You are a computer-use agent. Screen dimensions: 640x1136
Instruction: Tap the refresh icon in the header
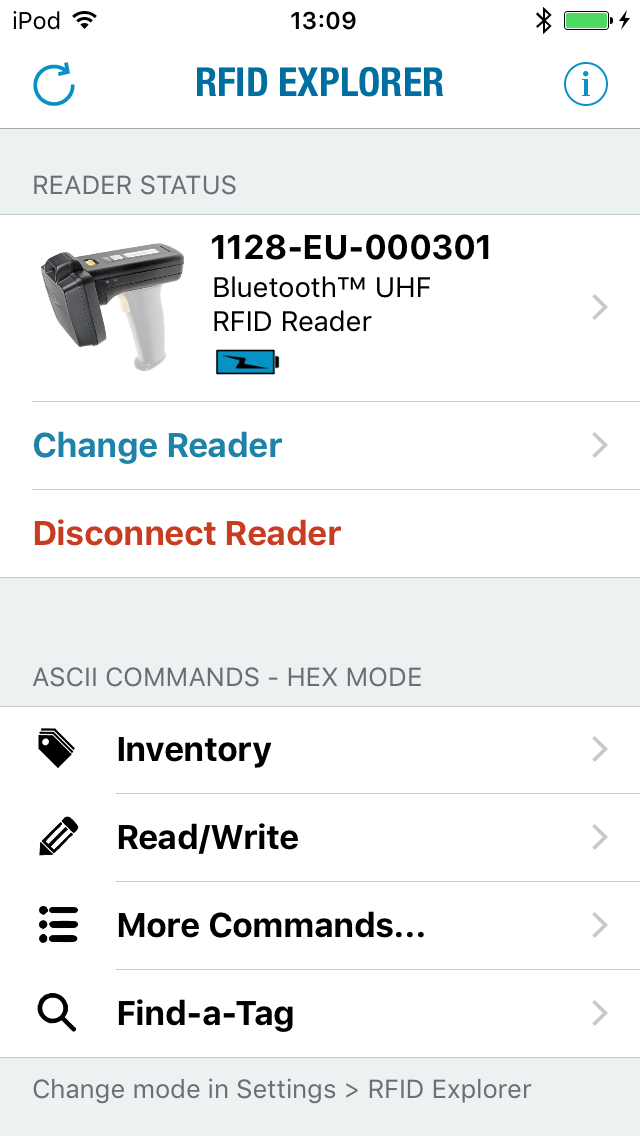(54, 85)
